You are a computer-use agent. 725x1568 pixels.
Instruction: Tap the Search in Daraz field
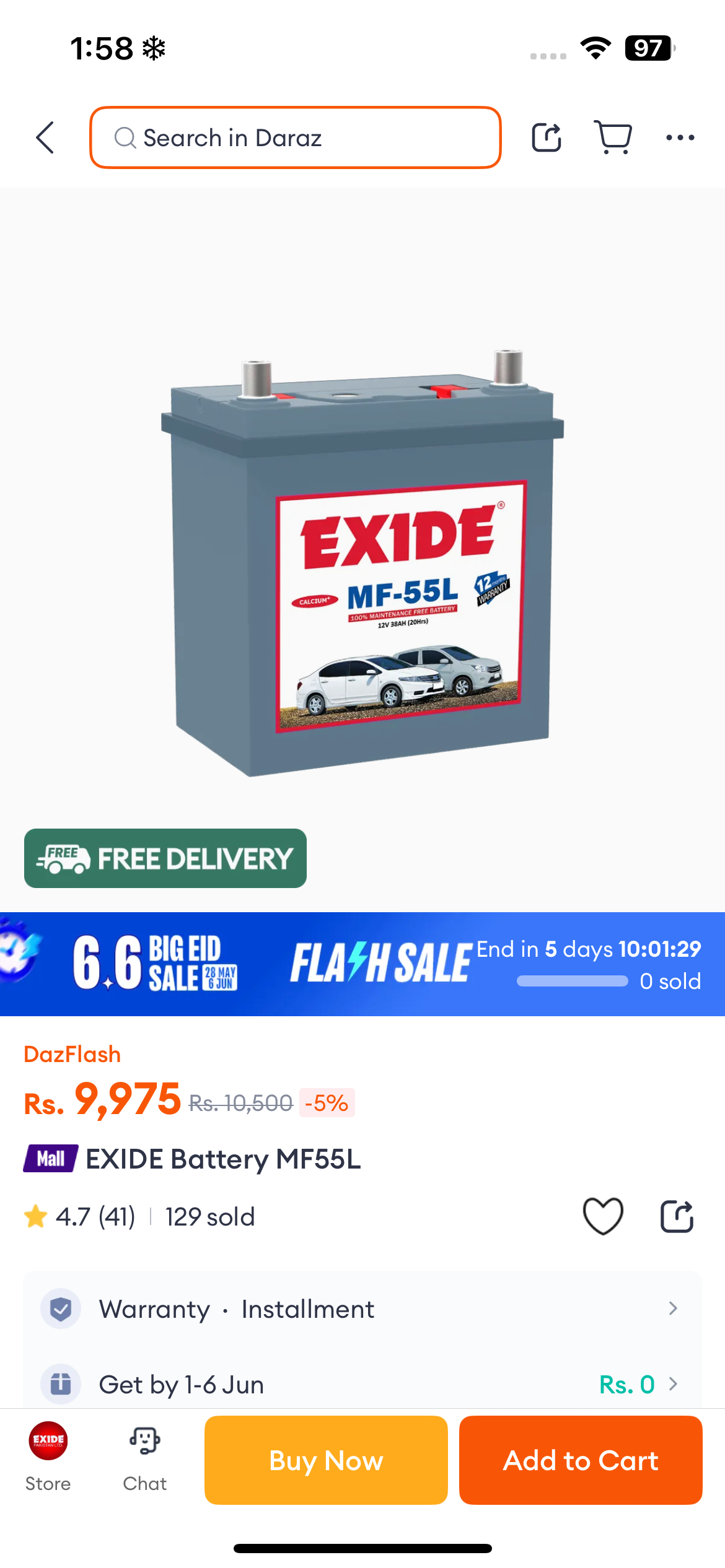[296, 137]
